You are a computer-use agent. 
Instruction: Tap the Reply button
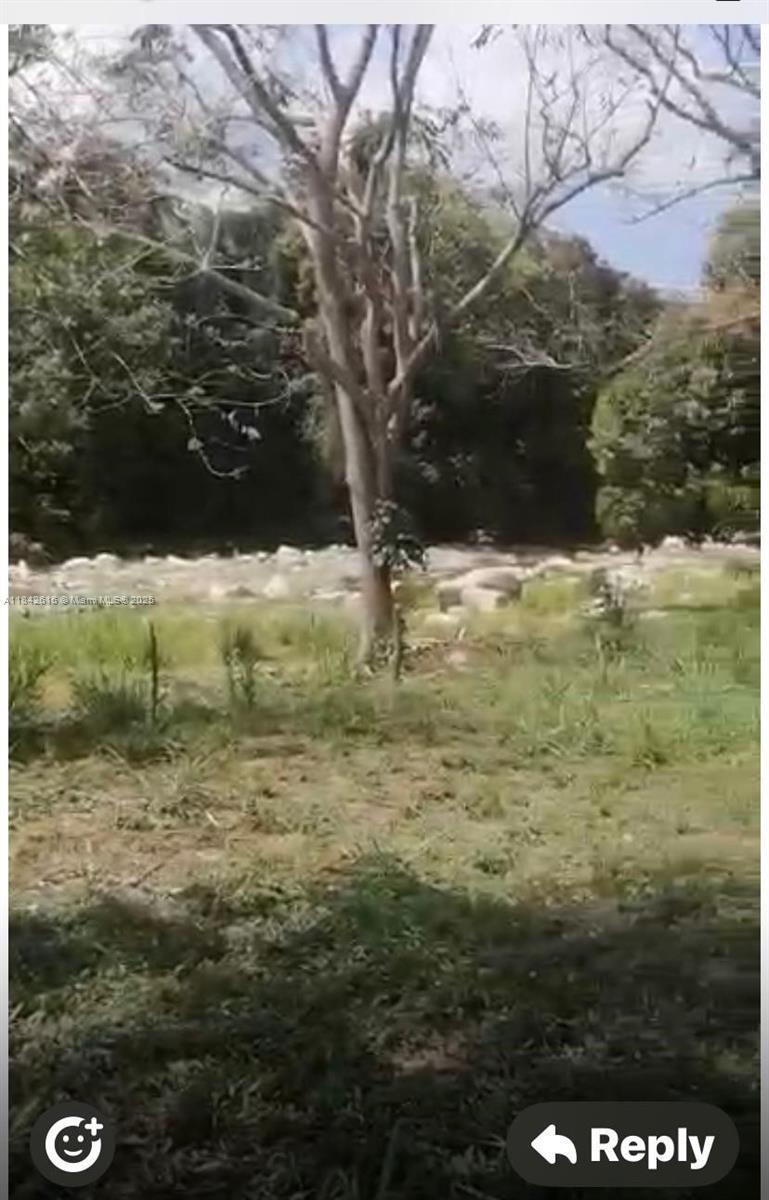623,1145
